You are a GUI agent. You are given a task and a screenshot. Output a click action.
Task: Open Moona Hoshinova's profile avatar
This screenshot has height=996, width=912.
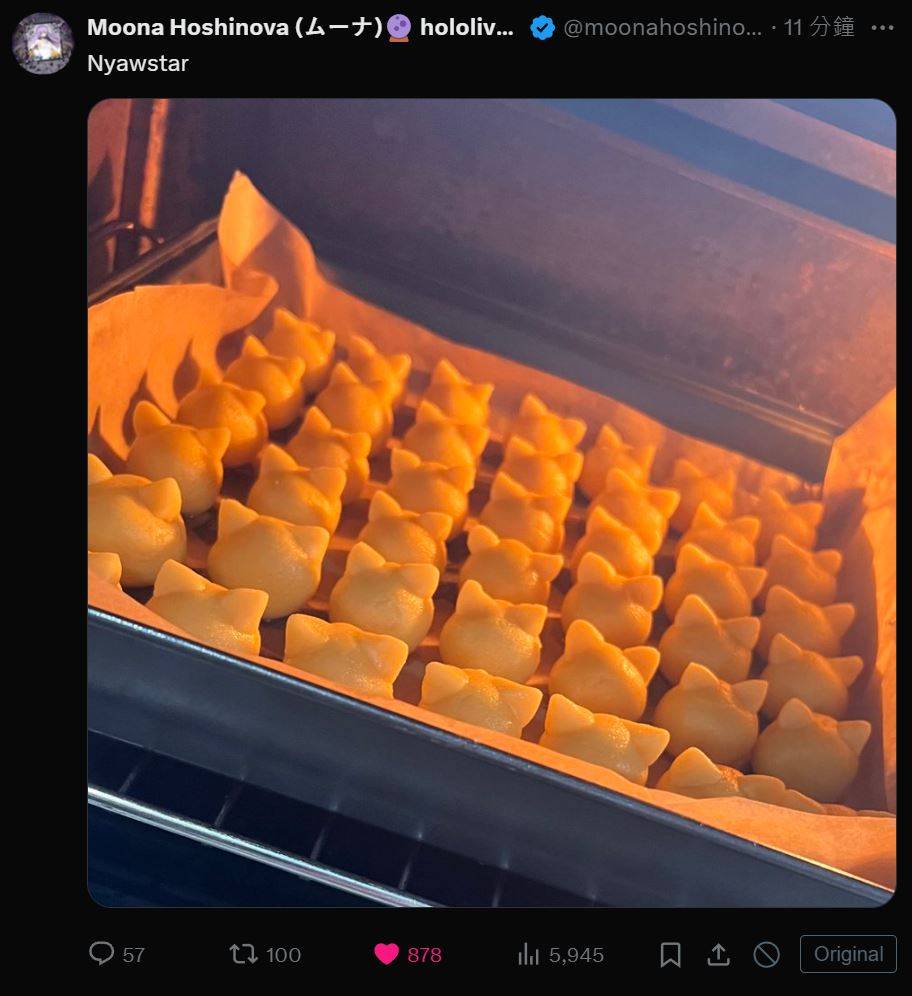tap(42, 43)
